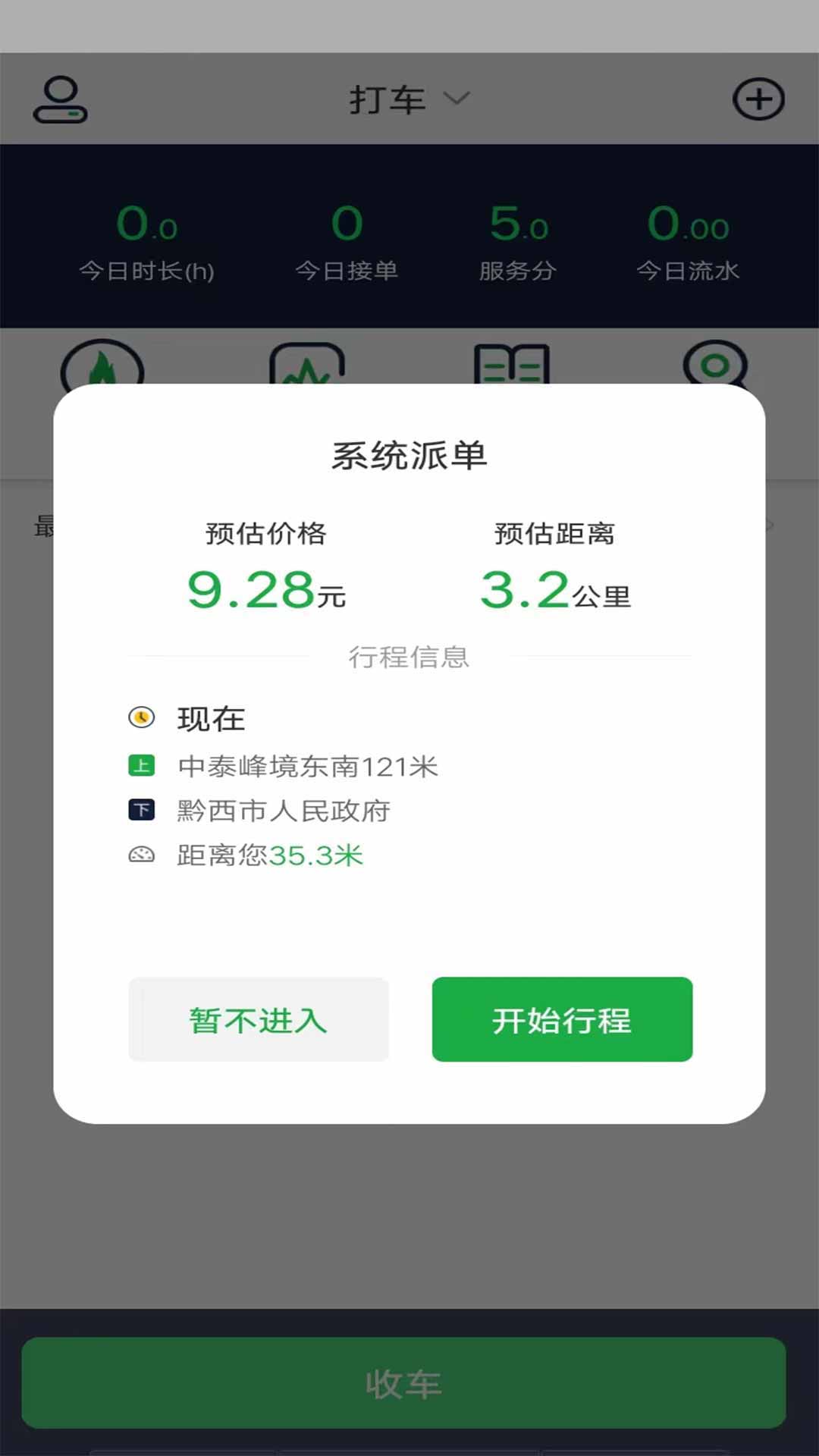Open the heartbeat activity monitor icon
The image size is (819, 1456).
pos(306,372)
